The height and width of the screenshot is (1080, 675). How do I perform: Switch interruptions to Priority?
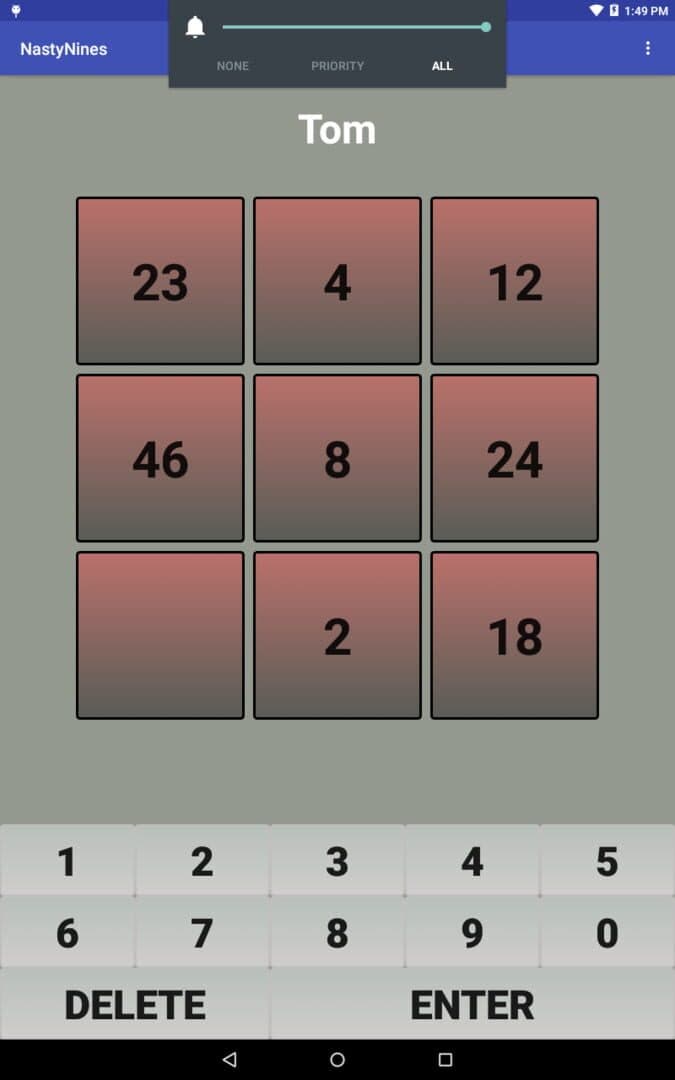click(x=337, y=66)
